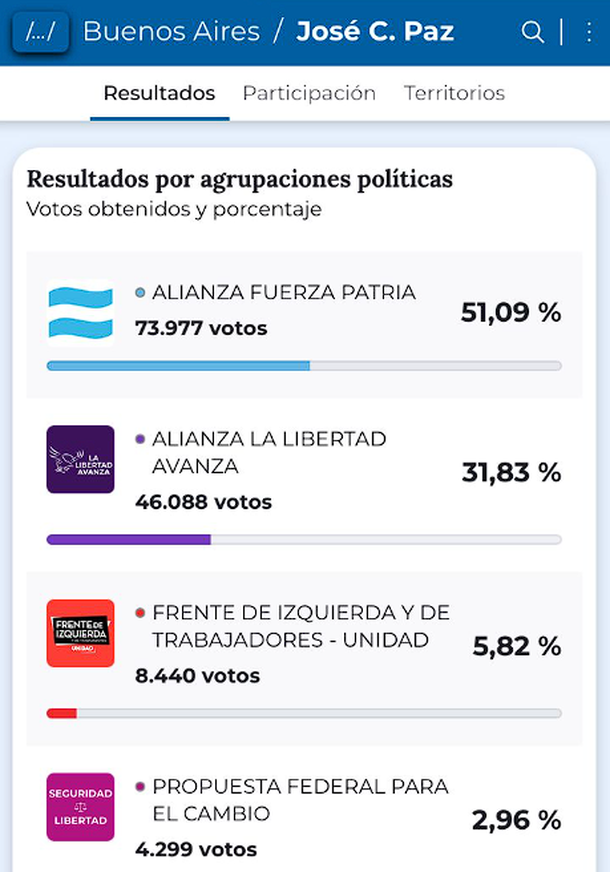610x872 pixels.
Task: Go to the Buenos Aires level
Action: coord(170,32)
